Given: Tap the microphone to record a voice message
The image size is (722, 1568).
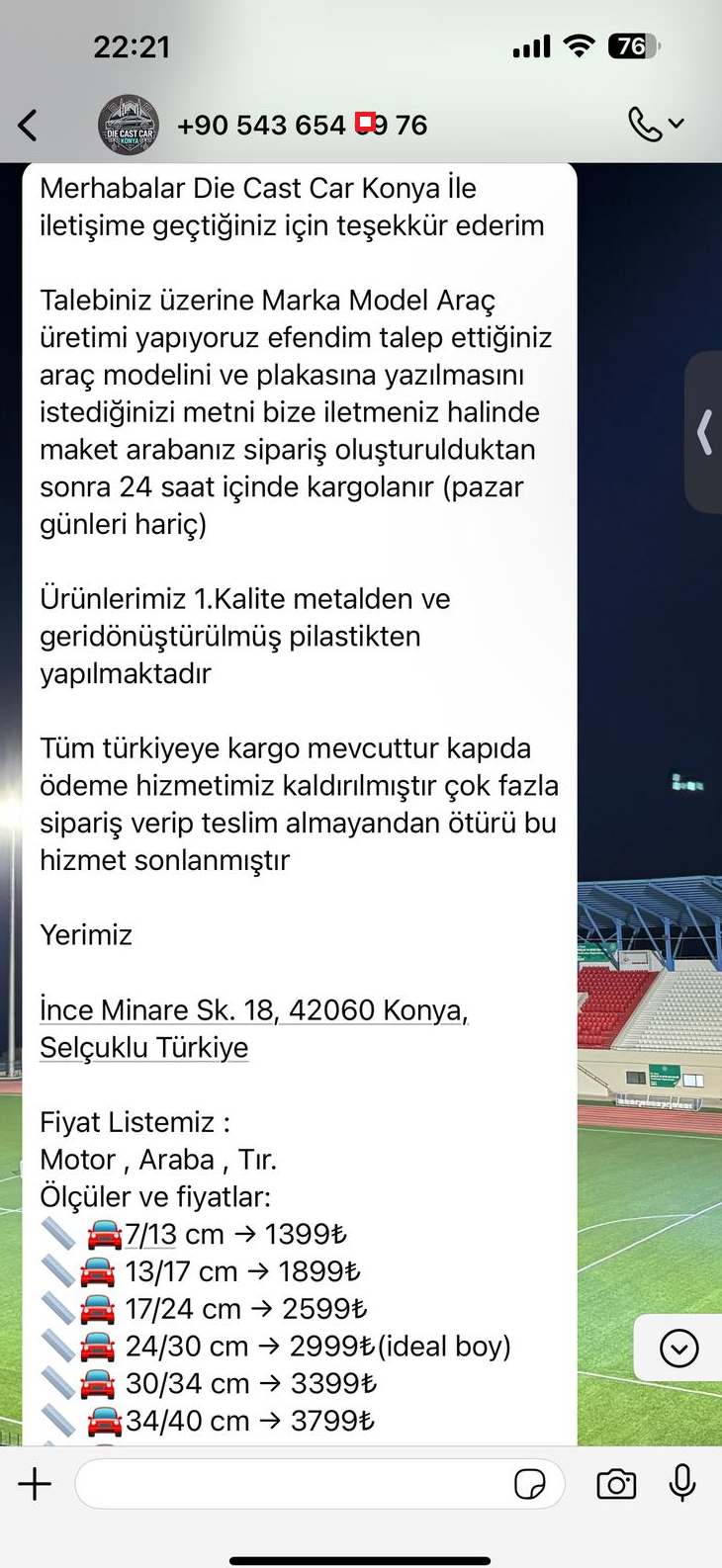Looking at the screenshot, I should tap(682, 1484).
